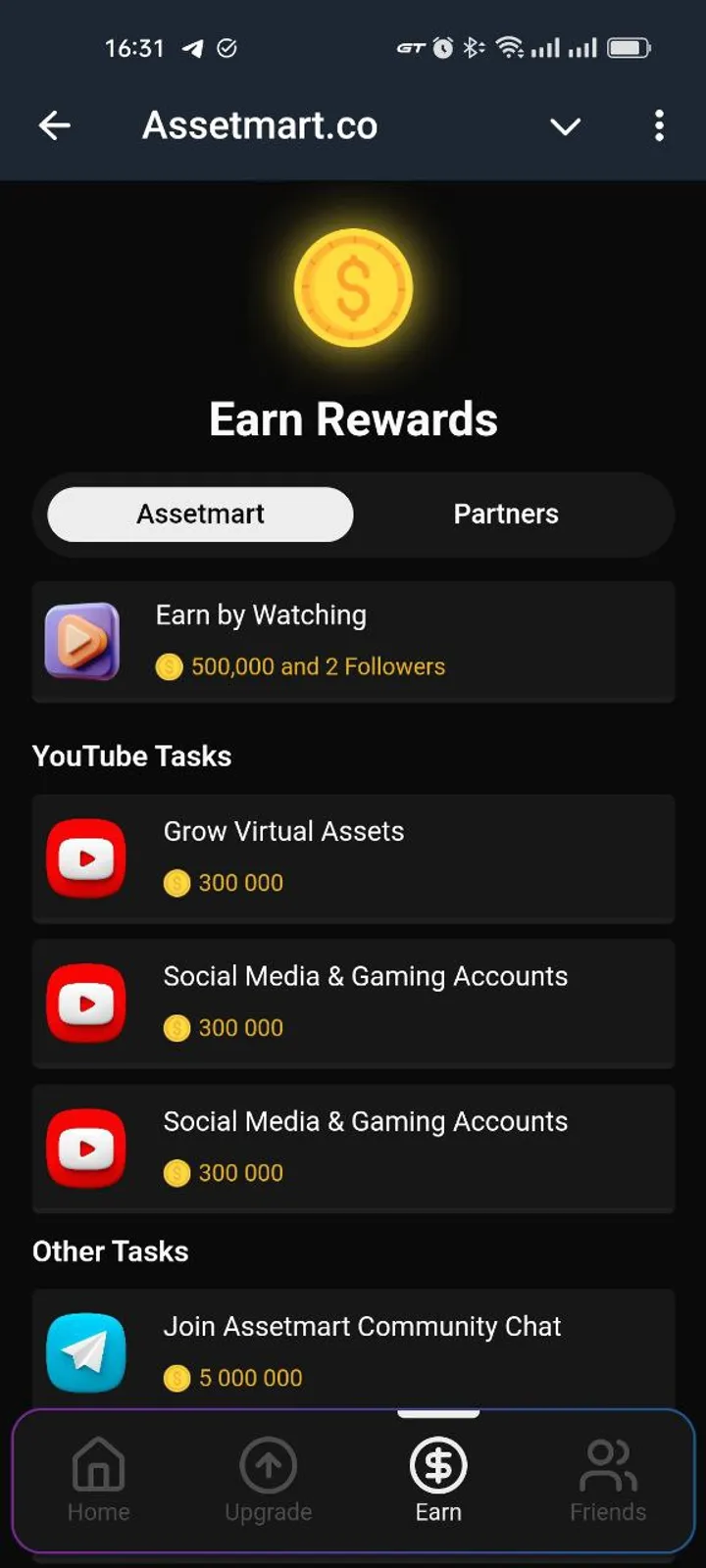Tap the YouTube icon on first Social Media task
Viewport: 706px width, 1568px height.
[x=85, y=1003]
